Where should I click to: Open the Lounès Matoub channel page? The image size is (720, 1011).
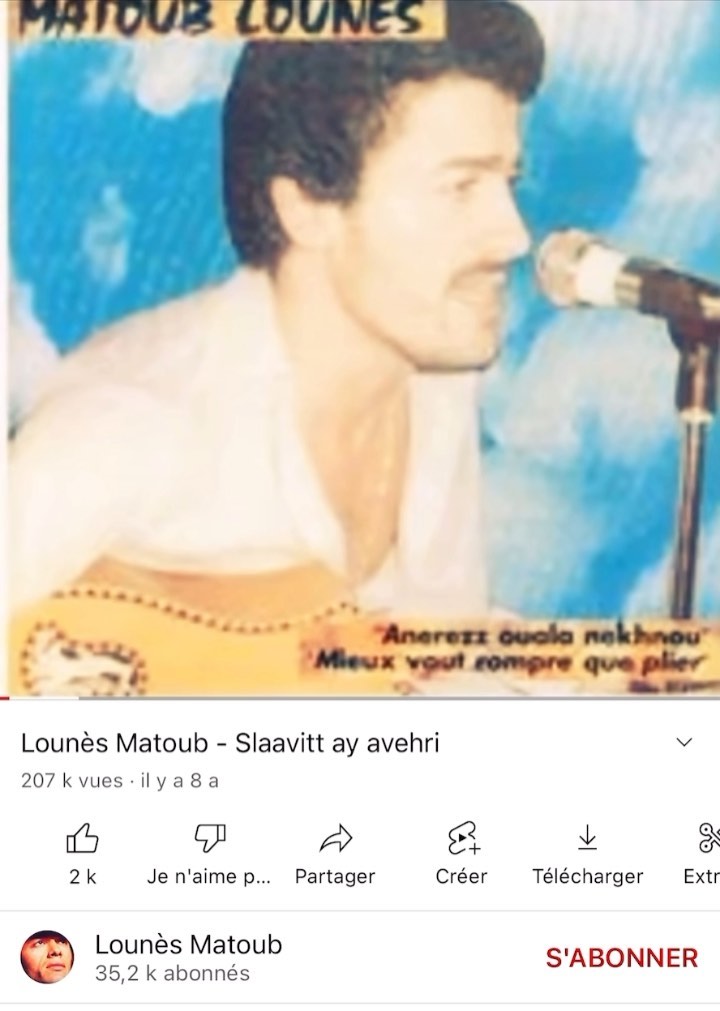pyautogui.click(x=188, y=945)
